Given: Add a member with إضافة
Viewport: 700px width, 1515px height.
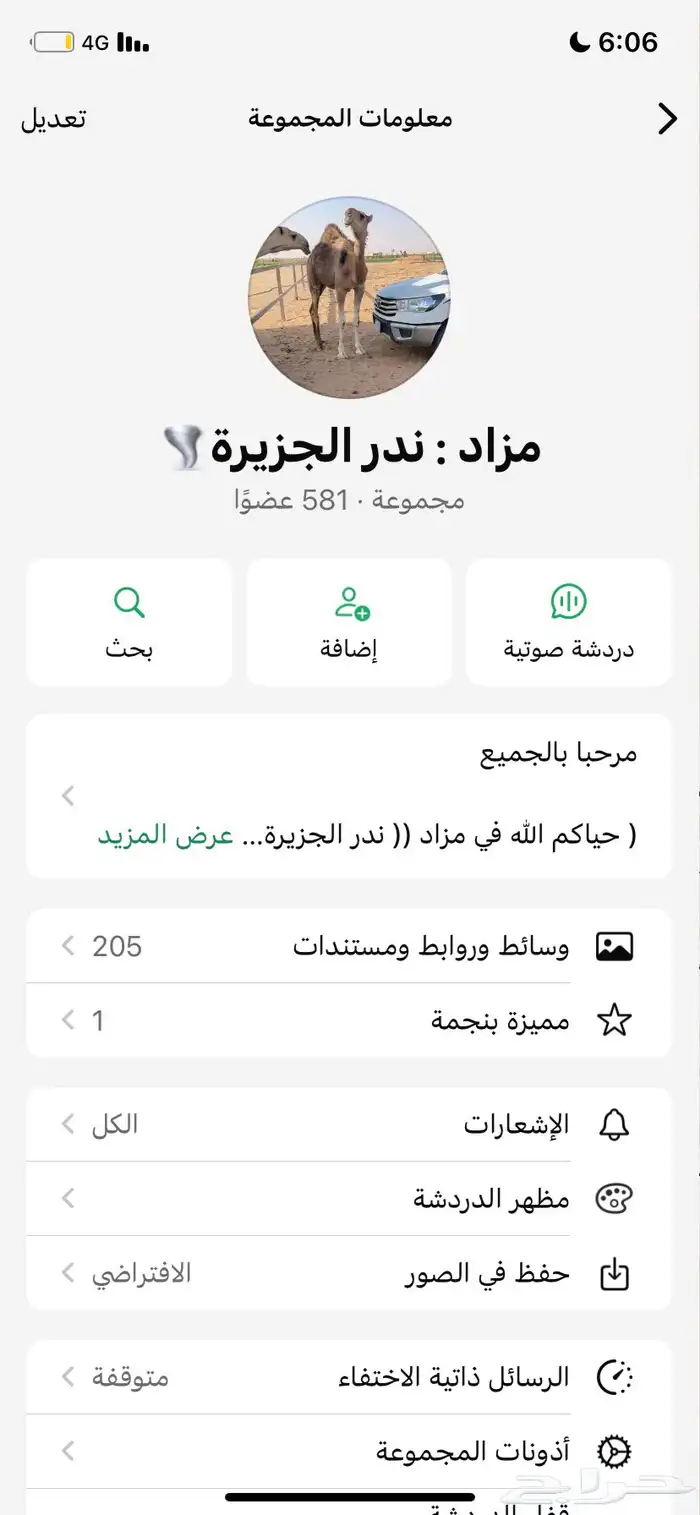Looking at the screenshot, I should 349,622.
